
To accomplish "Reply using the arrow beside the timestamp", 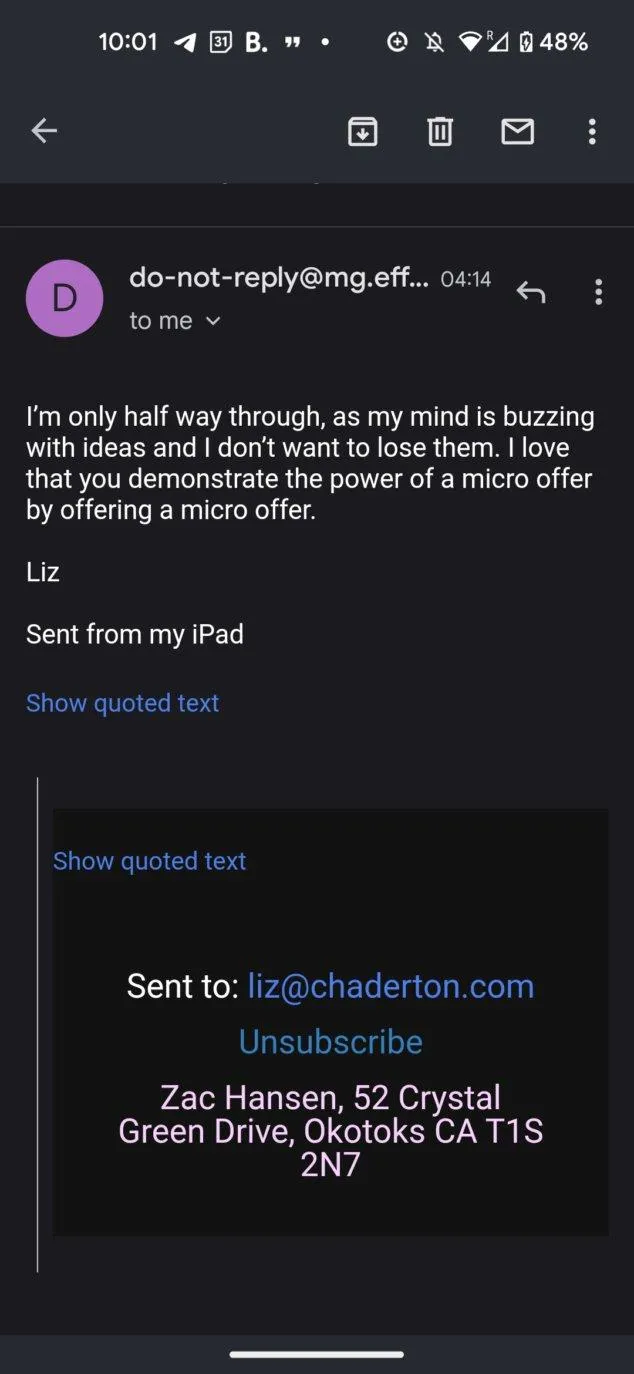I will point(530,292).
